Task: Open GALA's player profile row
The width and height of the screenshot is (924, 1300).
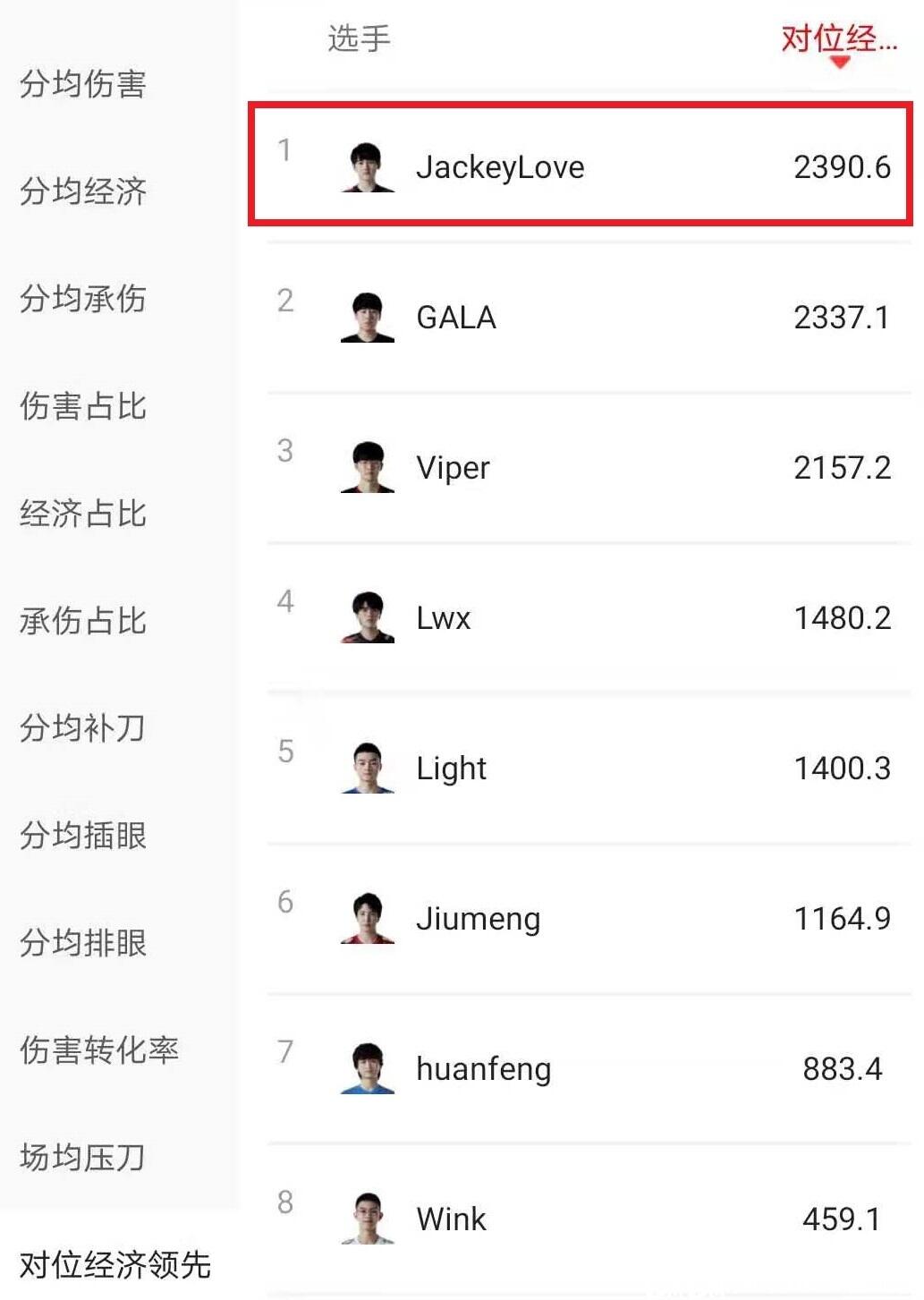Action: click(x=581, y=317)
